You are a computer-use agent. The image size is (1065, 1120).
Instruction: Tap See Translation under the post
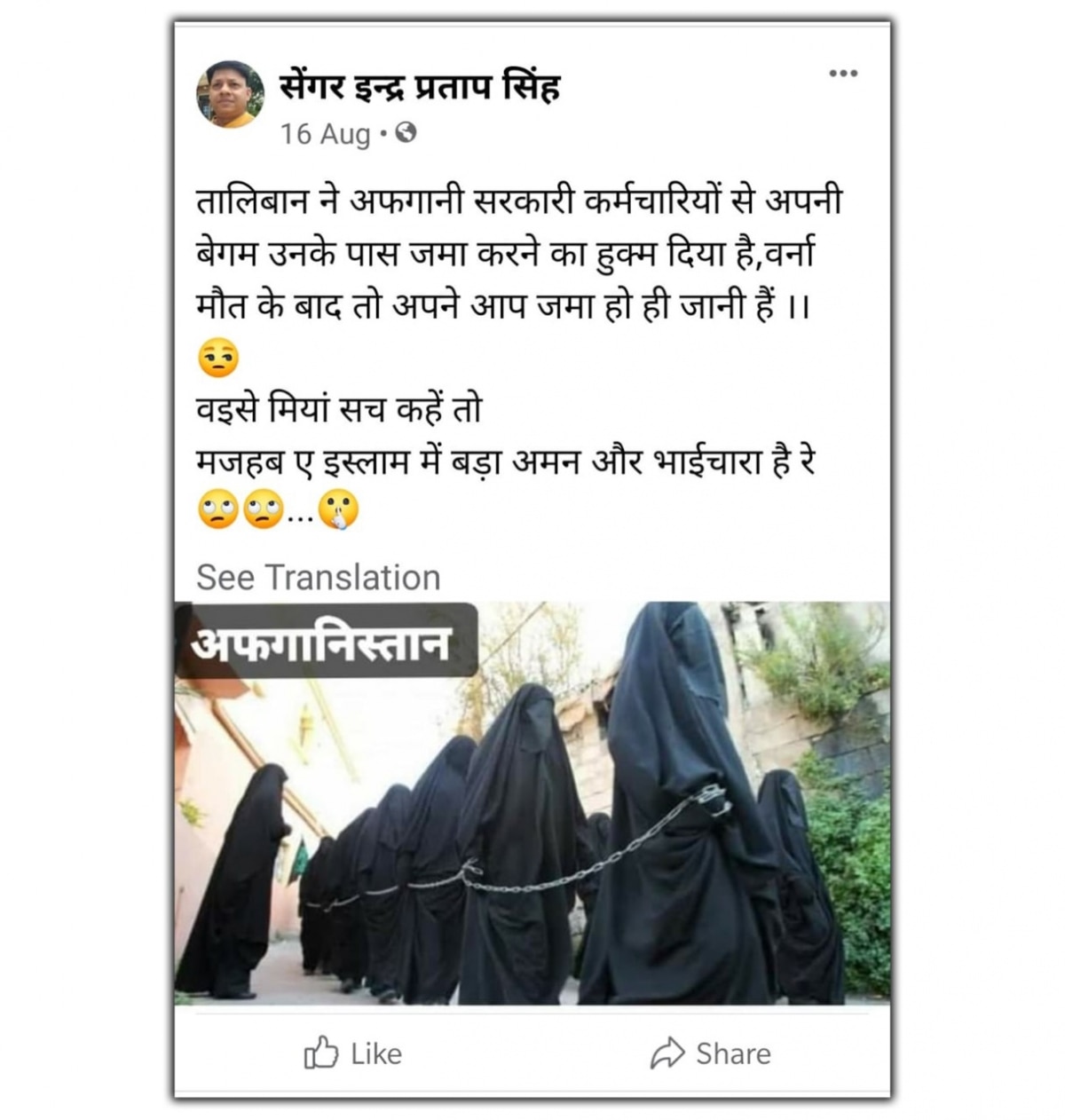click(318, 578)
